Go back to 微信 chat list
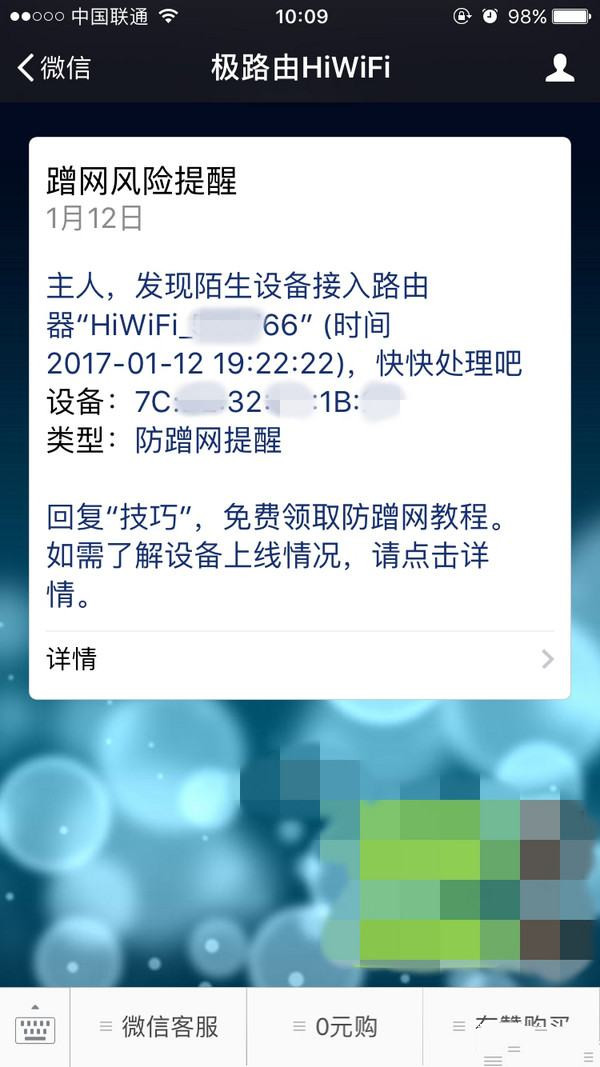The image size is (600, 1067). point(54,68)
